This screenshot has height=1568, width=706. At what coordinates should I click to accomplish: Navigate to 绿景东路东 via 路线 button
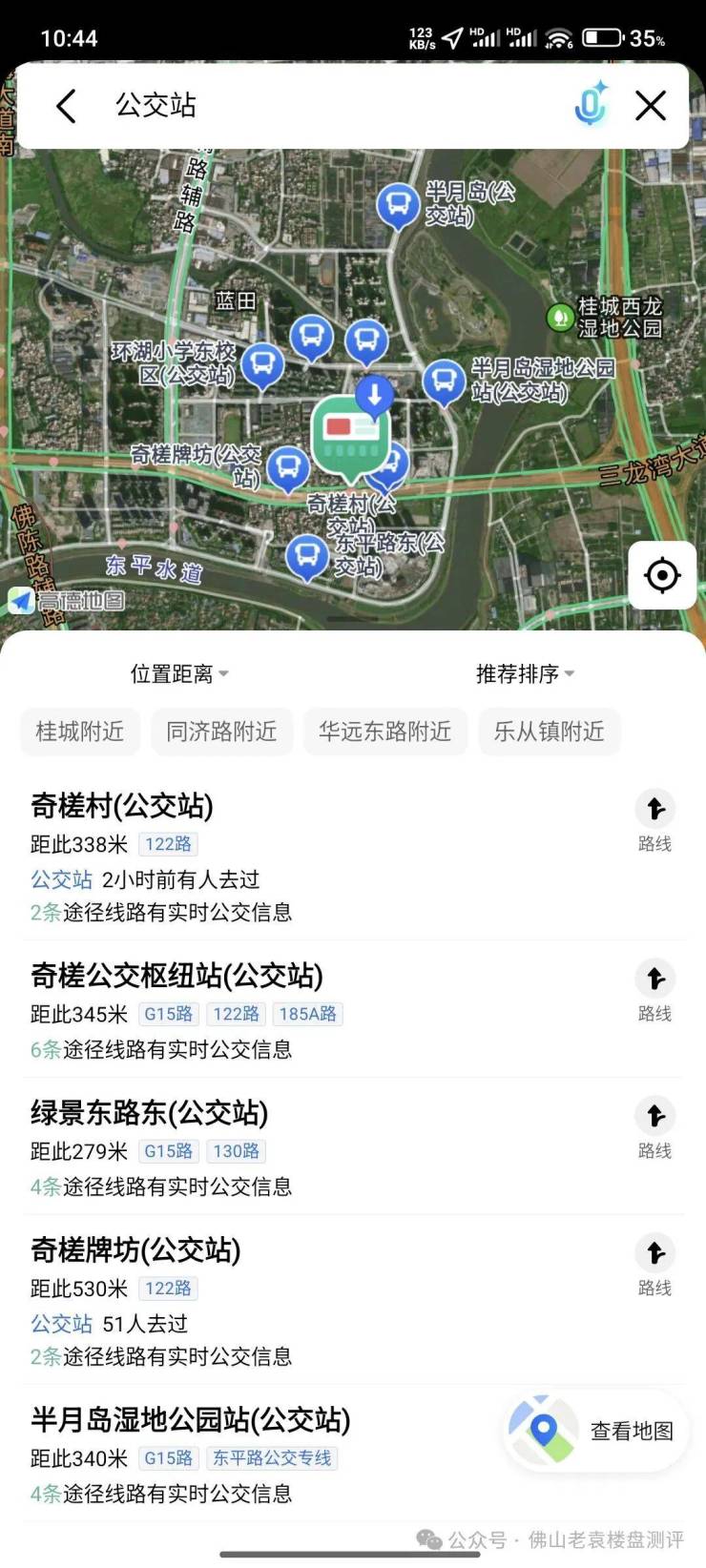click(x=655, y=1127)
